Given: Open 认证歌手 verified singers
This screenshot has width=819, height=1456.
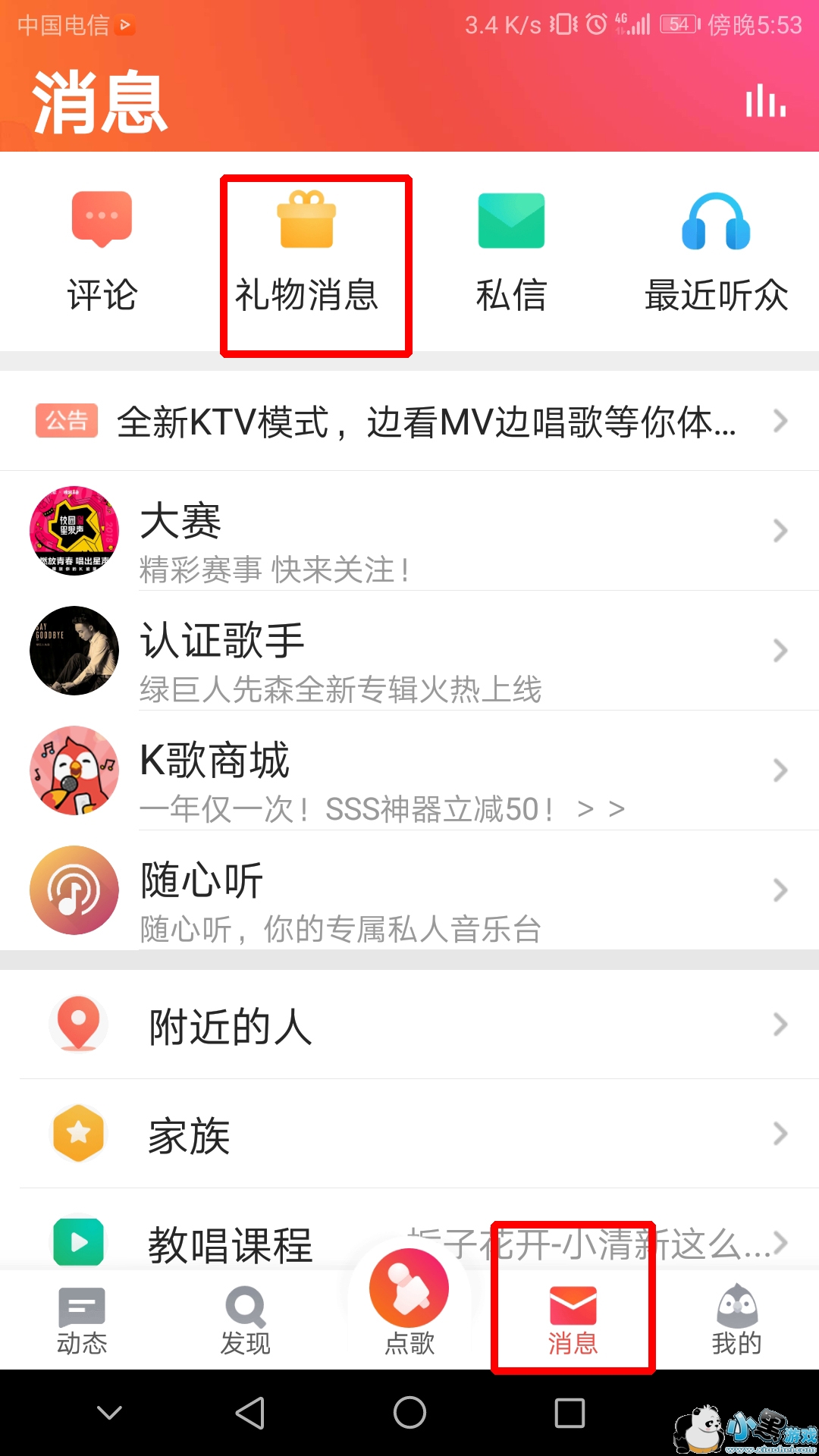Looking at the screenshot, I should coord(409,651).
